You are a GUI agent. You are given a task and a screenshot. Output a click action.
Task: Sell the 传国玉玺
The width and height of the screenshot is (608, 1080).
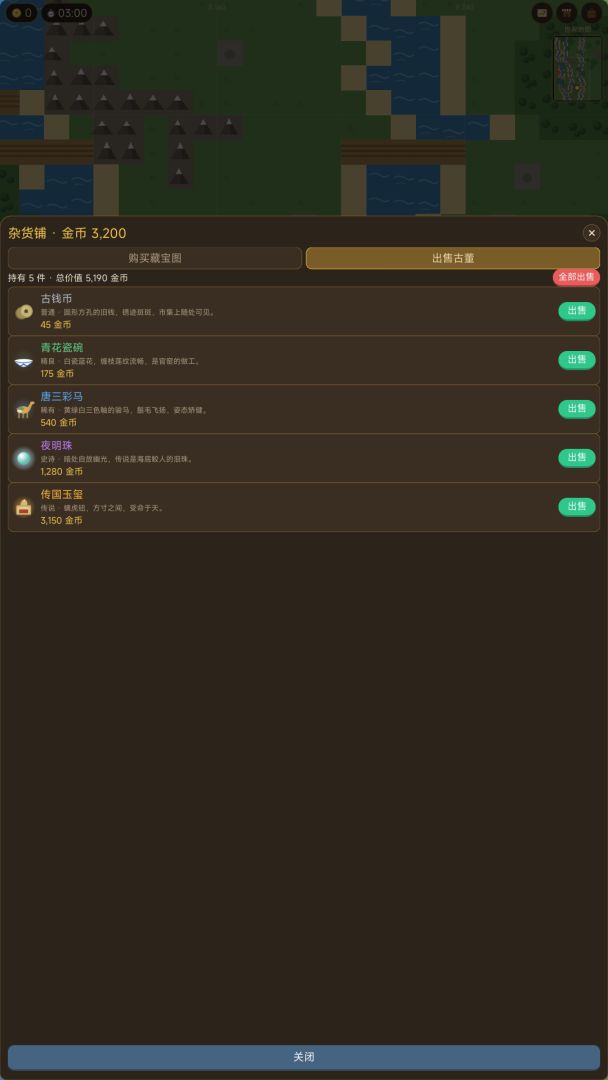coord(576,506)
